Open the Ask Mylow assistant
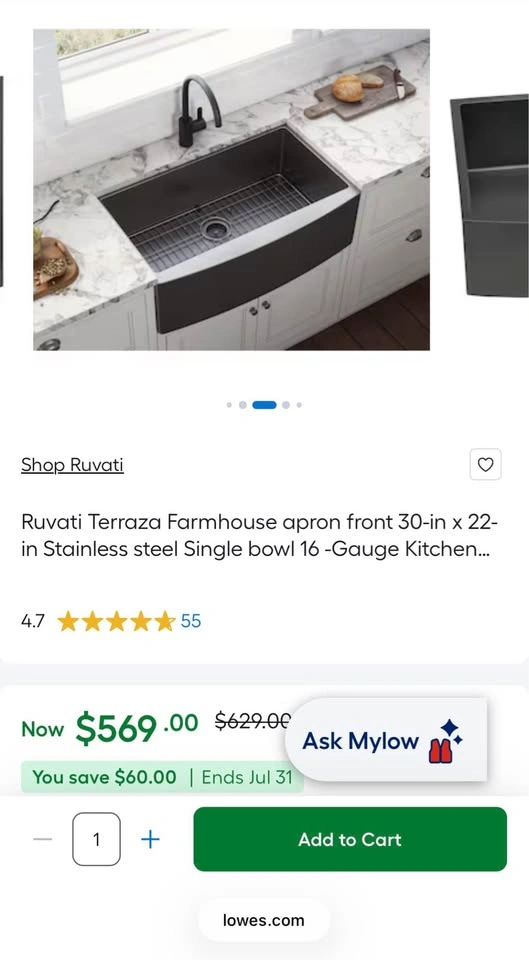This screenshot has width=529, height=960. tap(386, 740)
